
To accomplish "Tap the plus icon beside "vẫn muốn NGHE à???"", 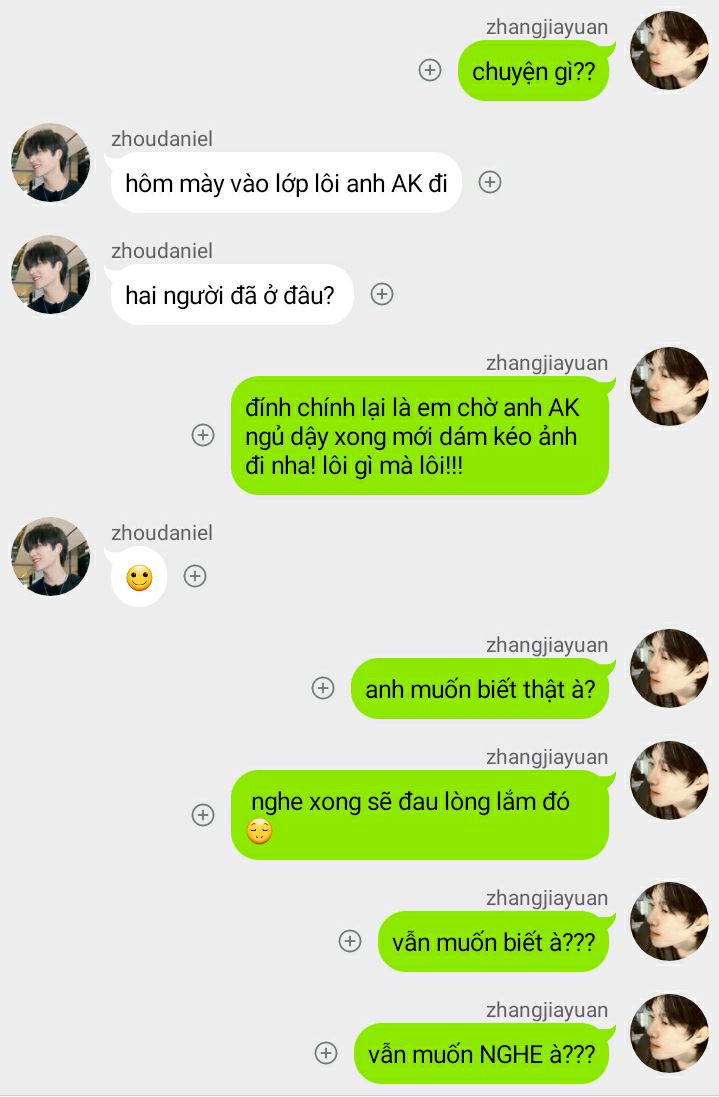I will point(326,1053).
